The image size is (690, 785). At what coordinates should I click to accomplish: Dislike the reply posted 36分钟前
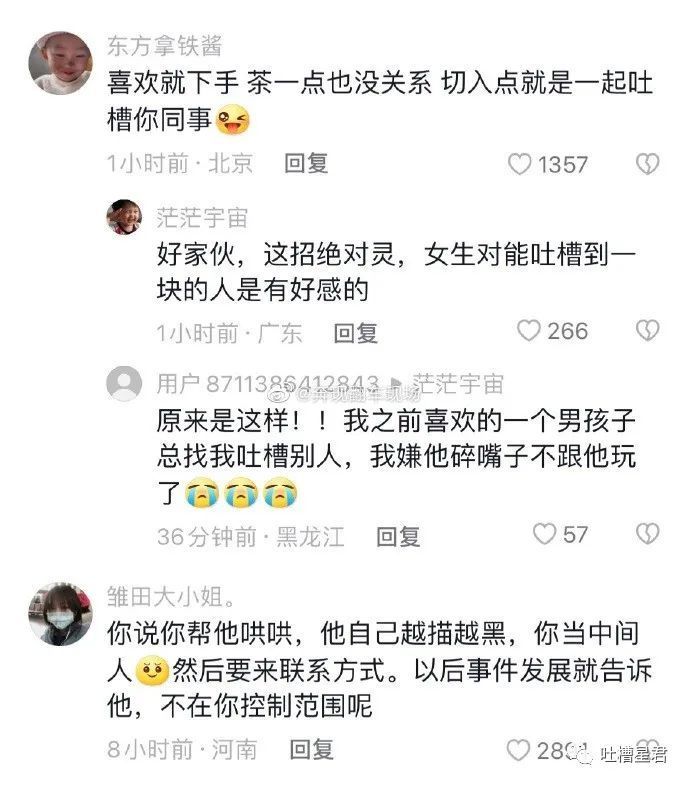pos(647,534)
